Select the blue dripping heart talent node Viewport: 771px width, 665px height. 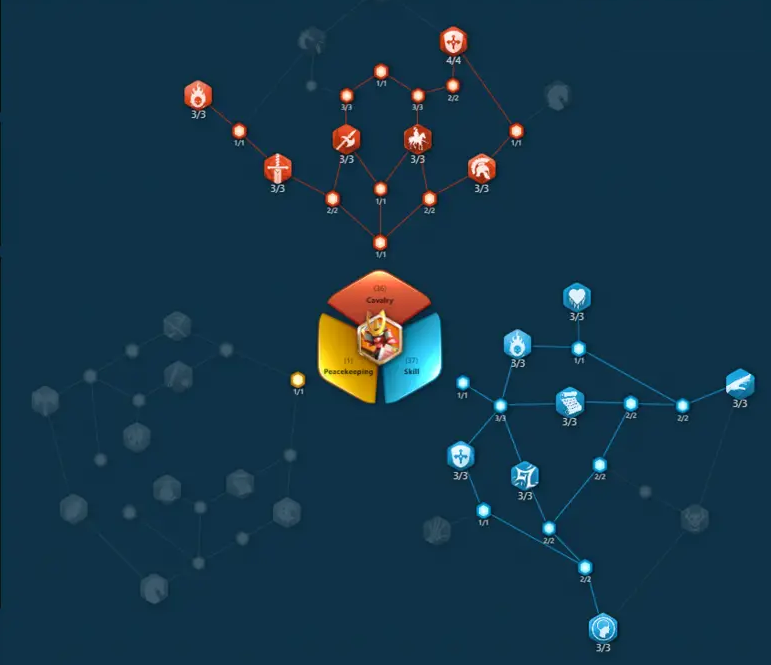[x=577, y=297]
